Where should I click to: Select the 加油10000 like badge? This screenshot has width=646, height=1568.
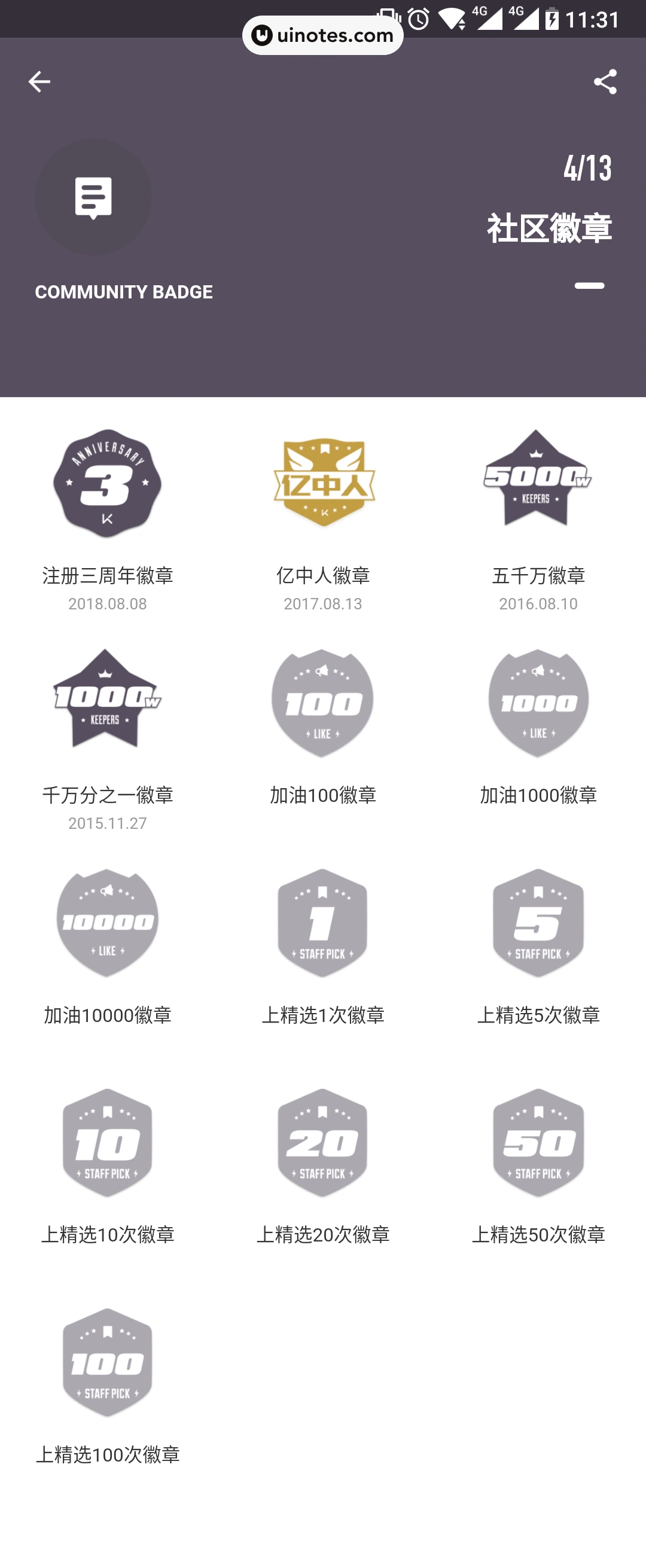point(107,922)
